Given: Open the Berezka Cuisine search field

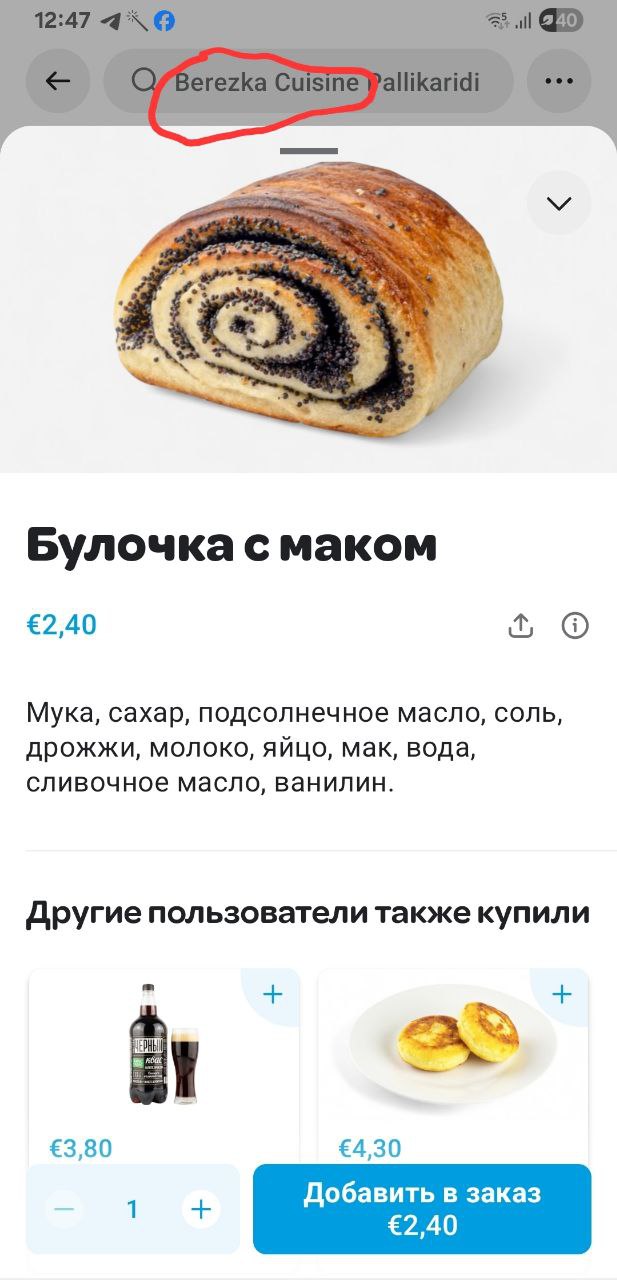Looking at the screenshot, I should [x=308, y=82].
